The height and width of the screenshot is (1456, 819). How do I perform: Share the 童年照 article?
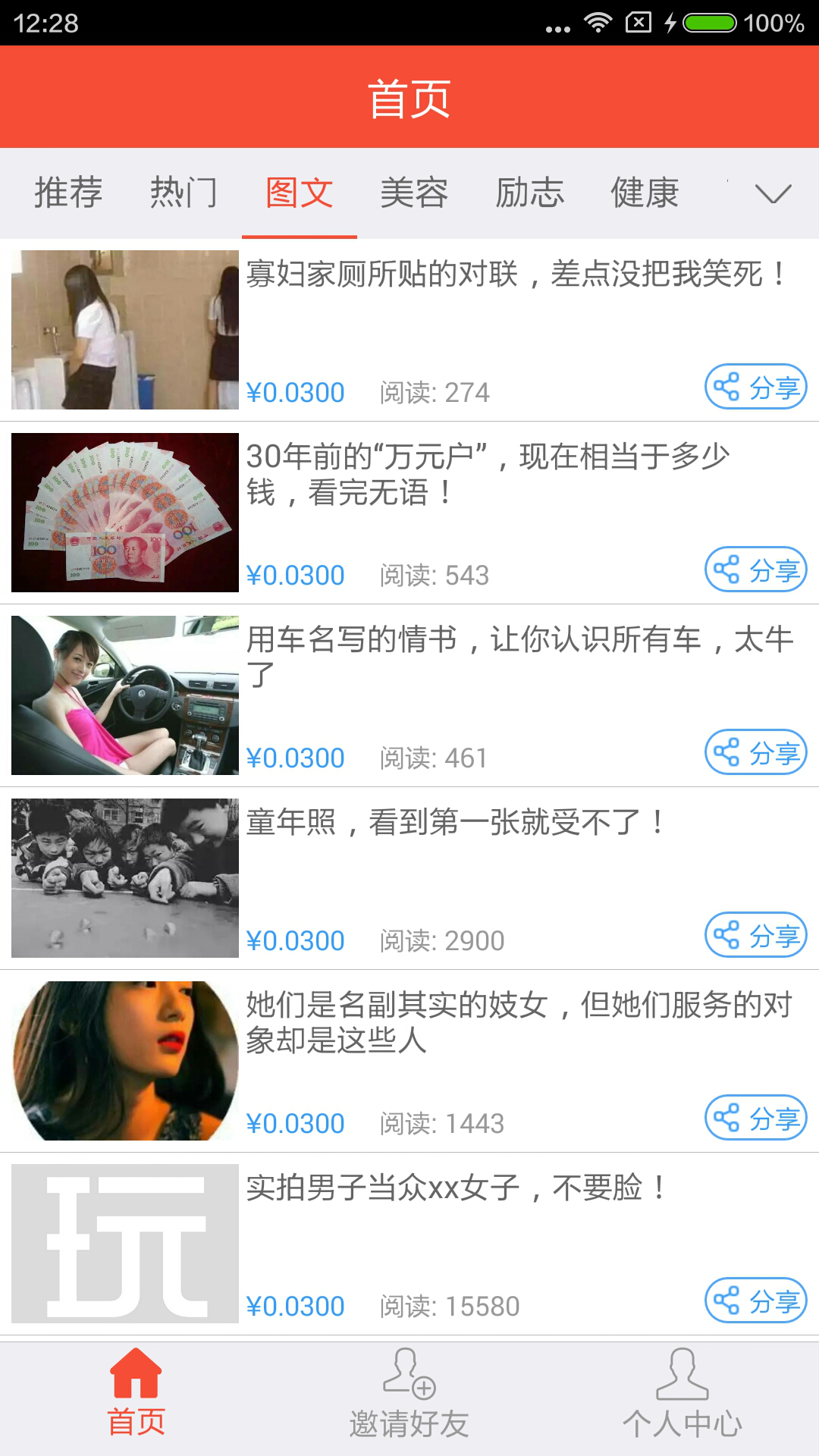[x=756, y=935]
